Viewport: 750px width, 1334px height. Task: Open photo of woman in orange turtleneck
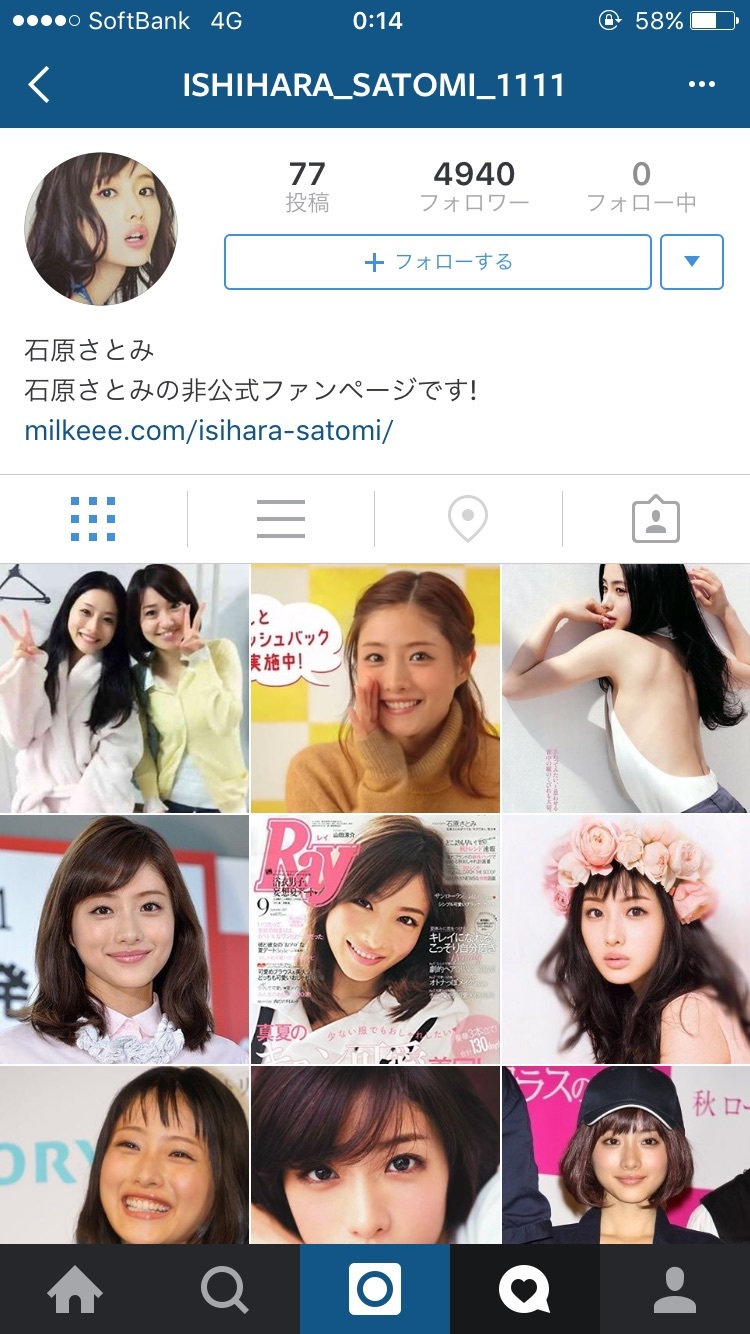coord(375,688)
